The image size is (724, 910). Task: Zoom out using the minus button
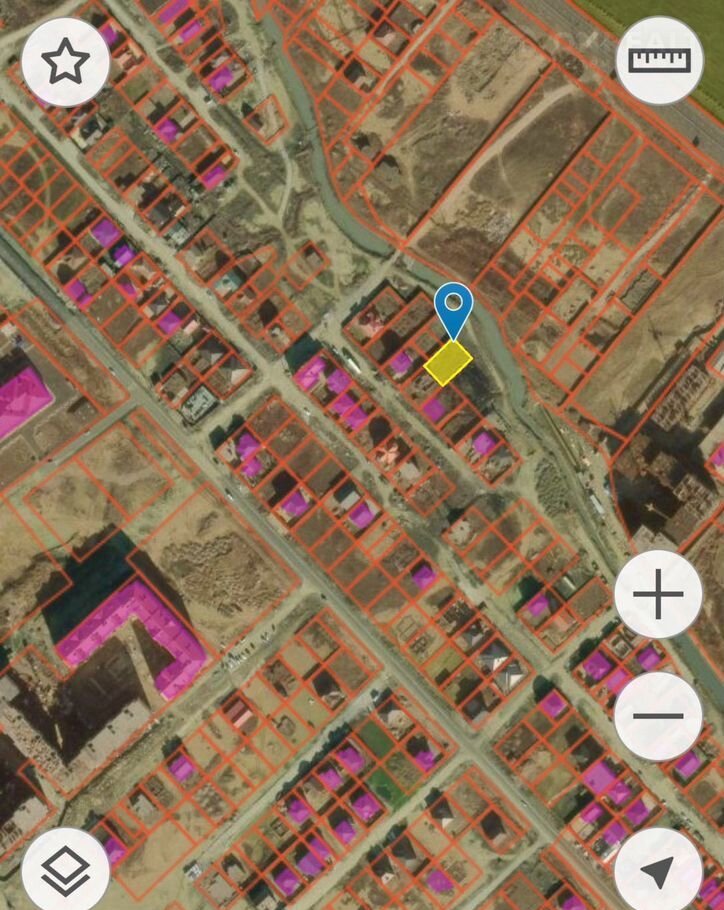pyautogui.click(x=658, y=716)
